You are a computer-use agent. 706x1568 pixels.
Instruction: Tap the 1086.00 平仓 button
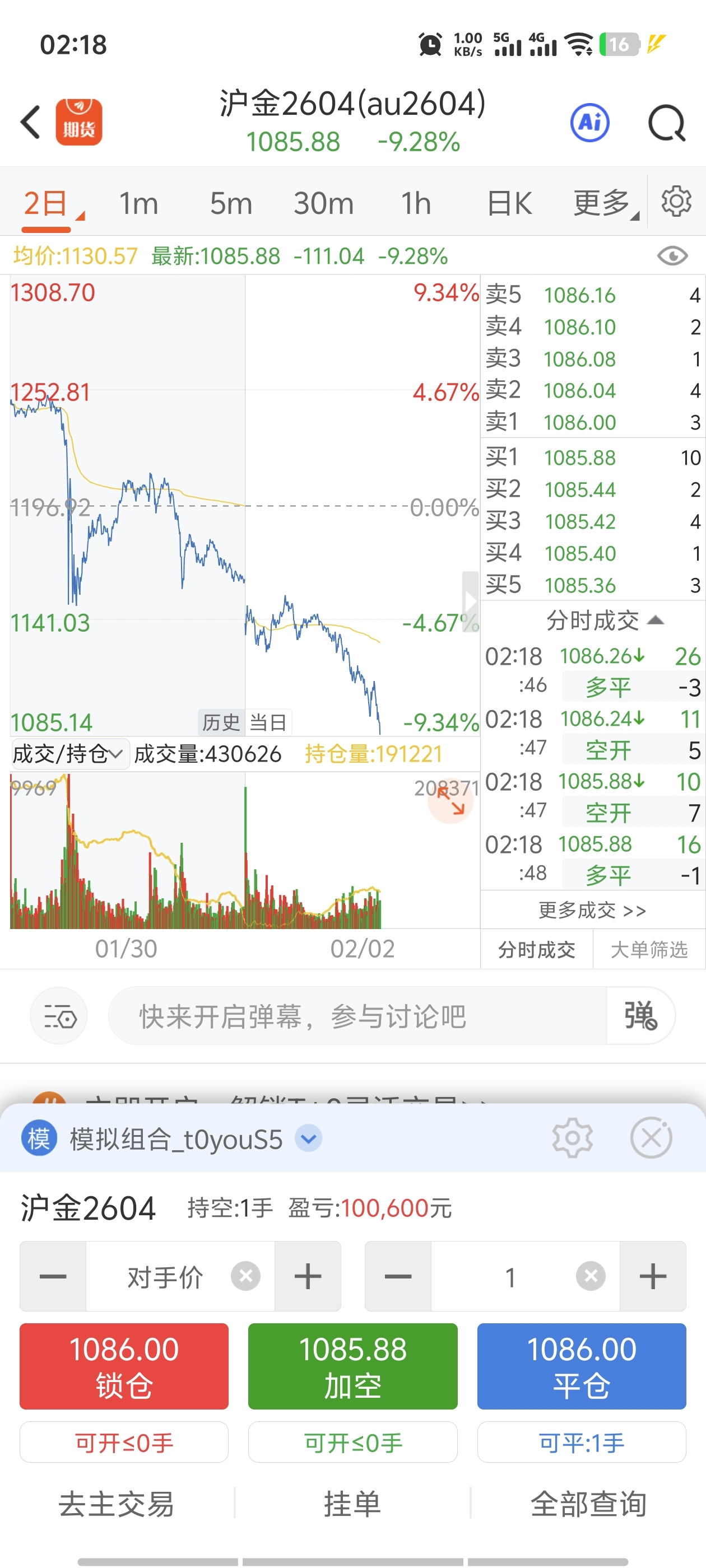(x=581, y=1366)
